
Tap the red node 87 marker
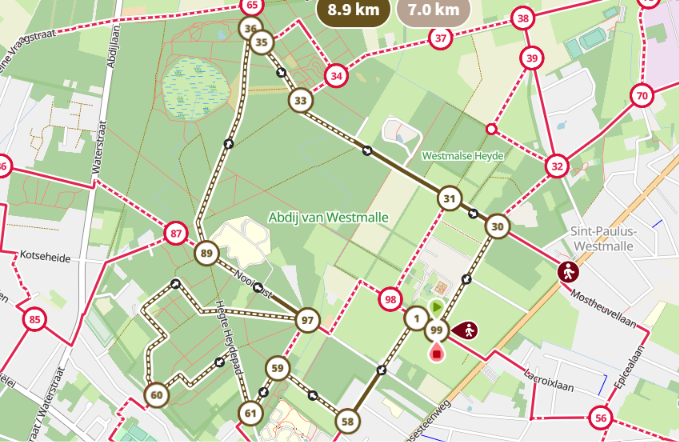pyautogui.click(x=175, y=234)
